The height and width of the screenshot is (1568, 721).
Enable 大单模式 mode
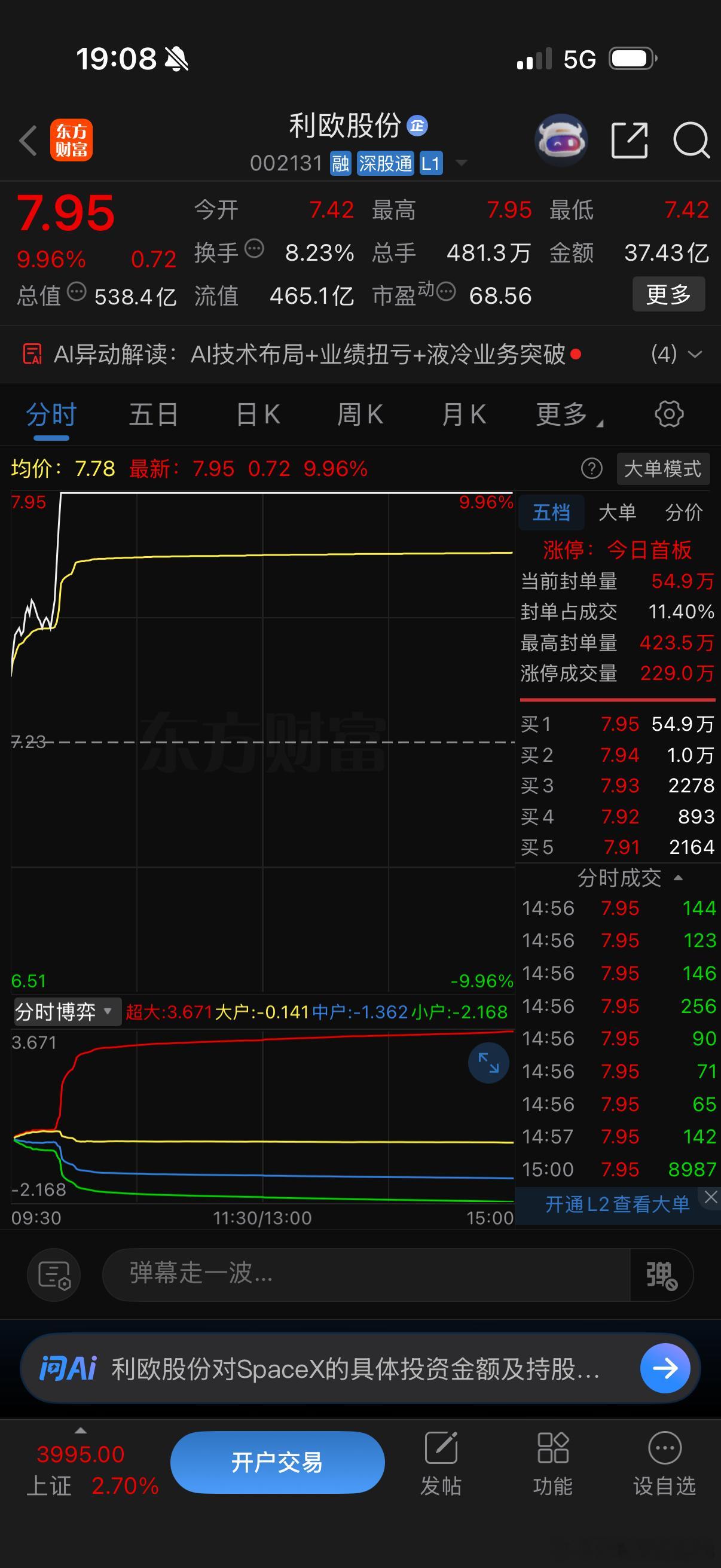pos(662,469)
